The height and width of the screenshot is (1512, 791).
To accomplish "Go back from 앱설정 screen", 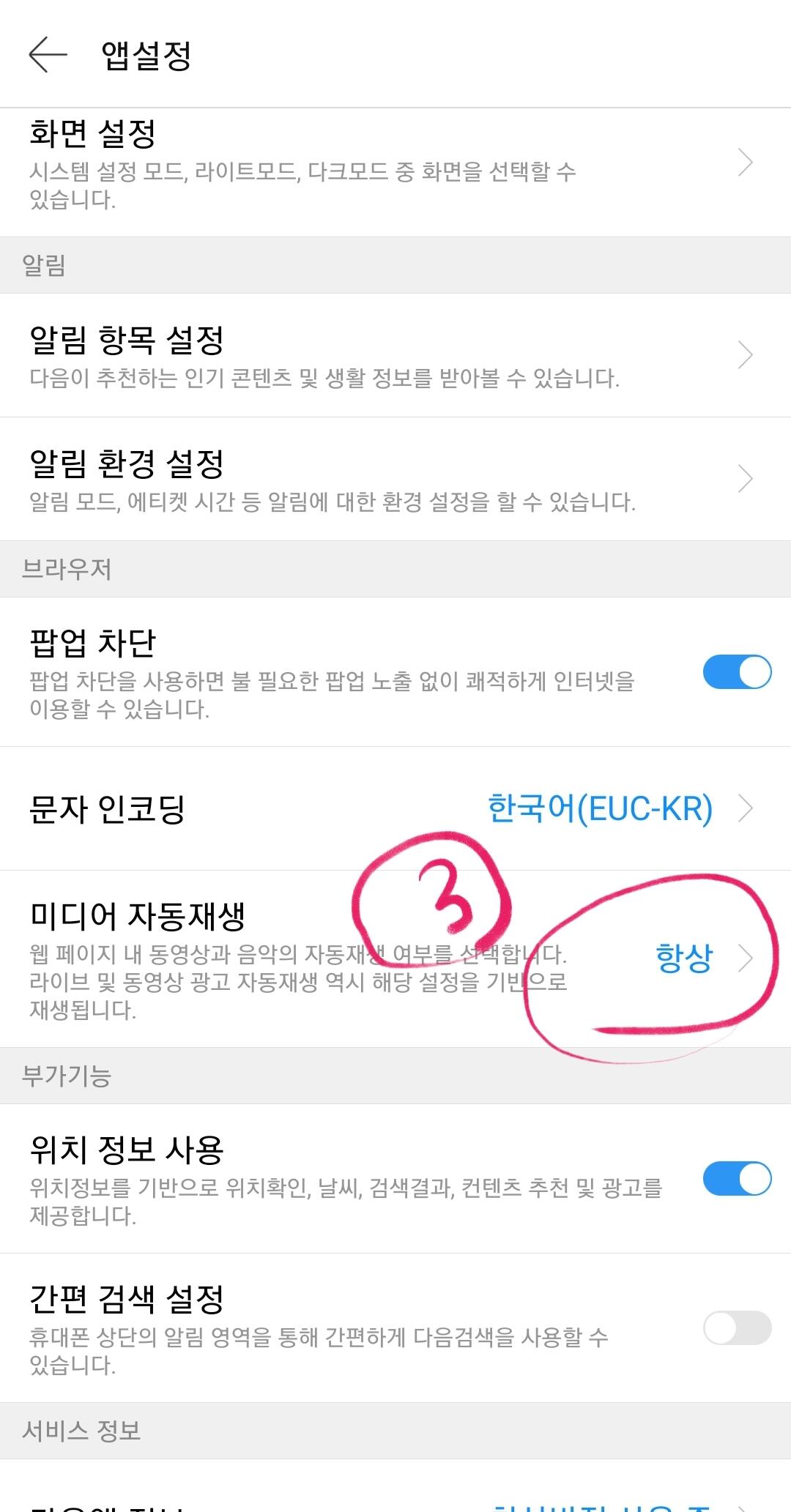I will (x=48, y=55).
